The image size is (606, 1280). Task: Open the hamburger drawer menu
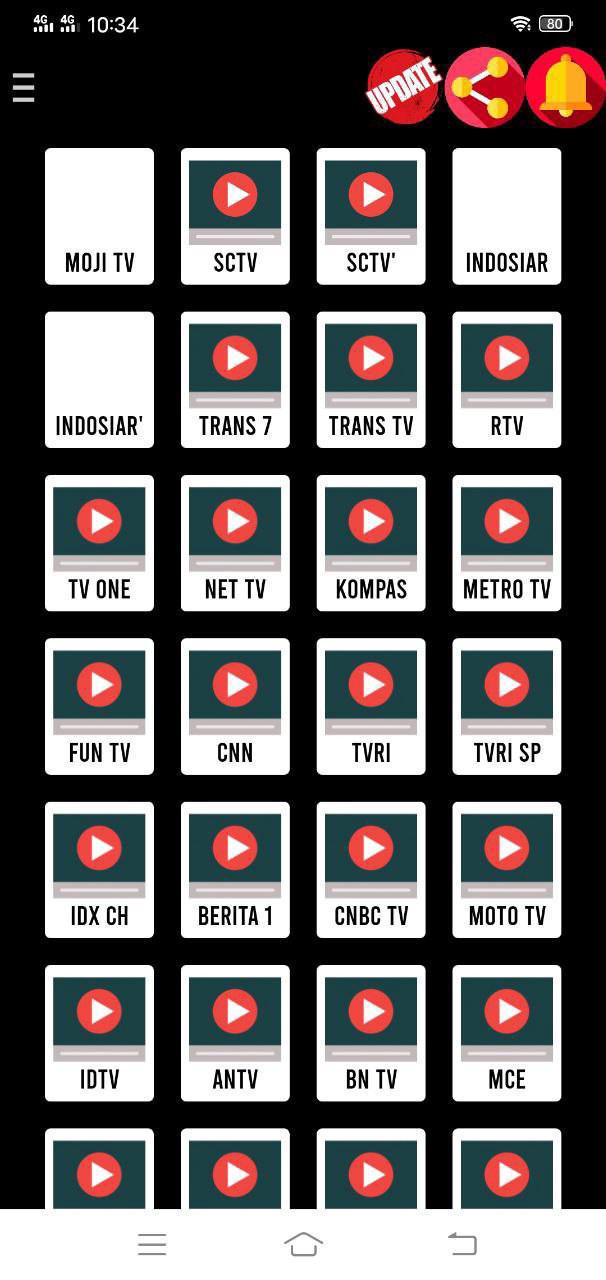coord(24,88)
